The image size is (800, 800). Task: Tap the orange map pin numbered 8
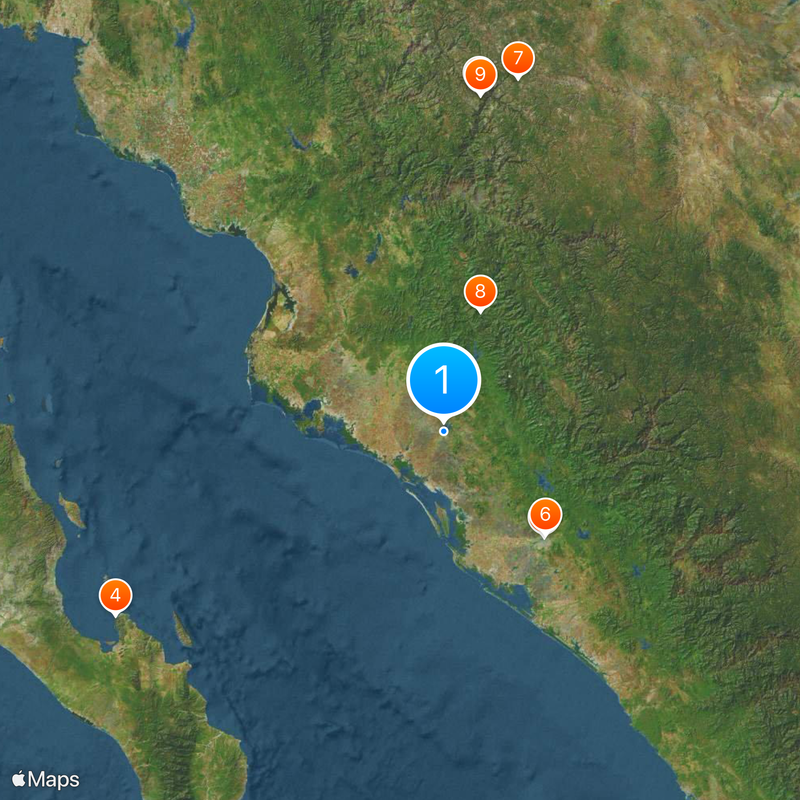[x=480, y=292]
